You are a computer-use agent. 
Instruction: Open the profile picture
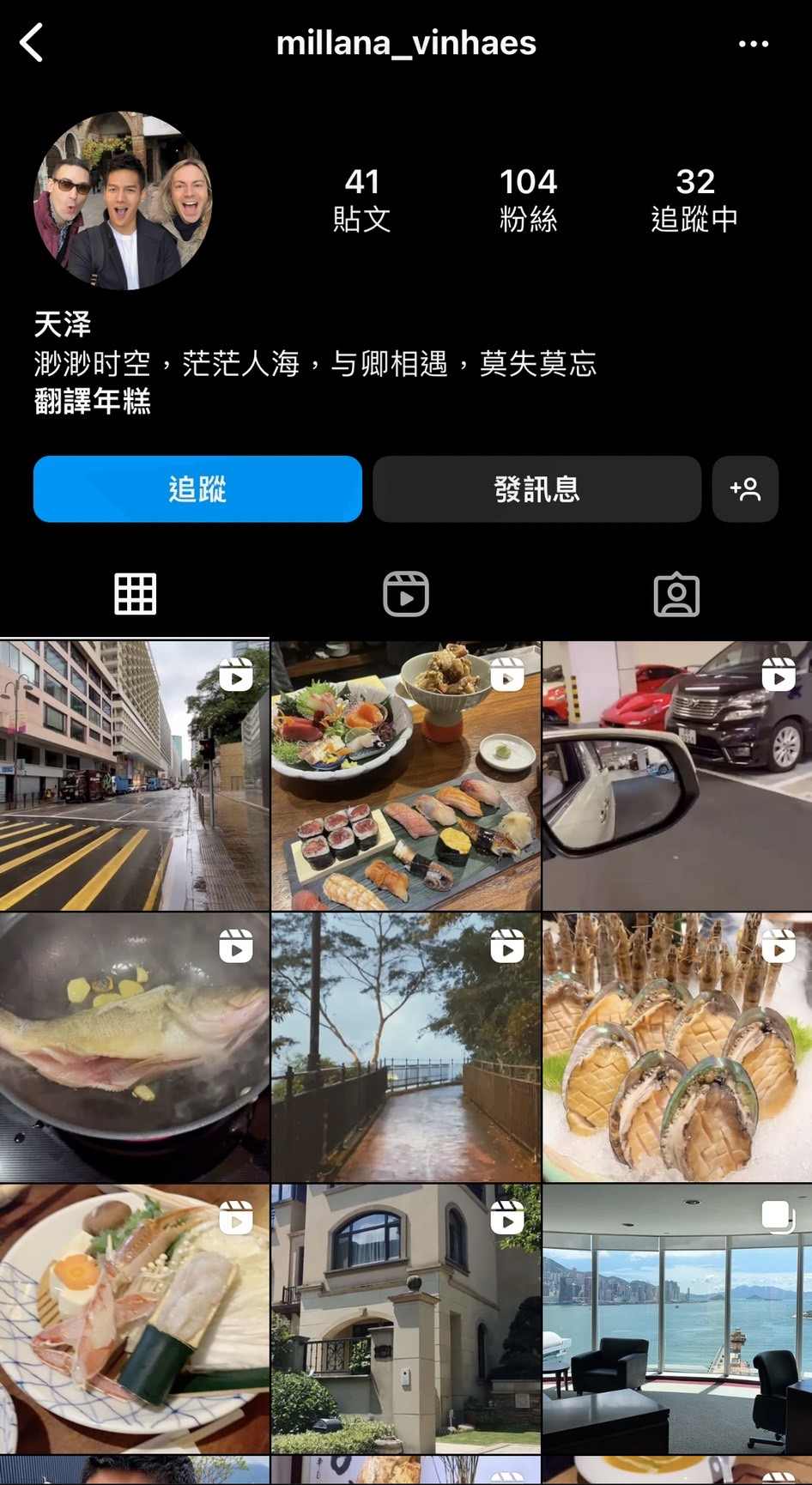coord(123,200)
